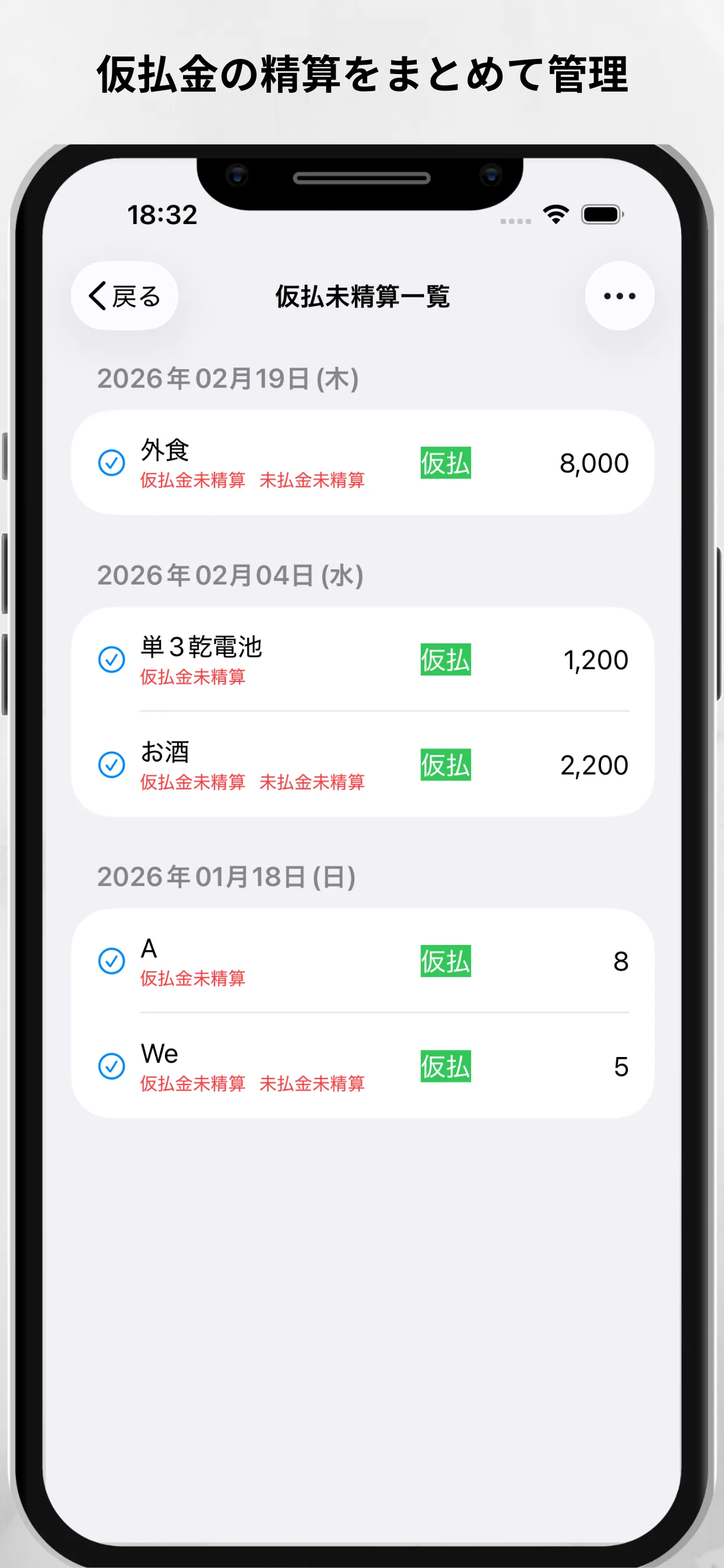Select the 2026年02月04日 date header

coord(230,575)
